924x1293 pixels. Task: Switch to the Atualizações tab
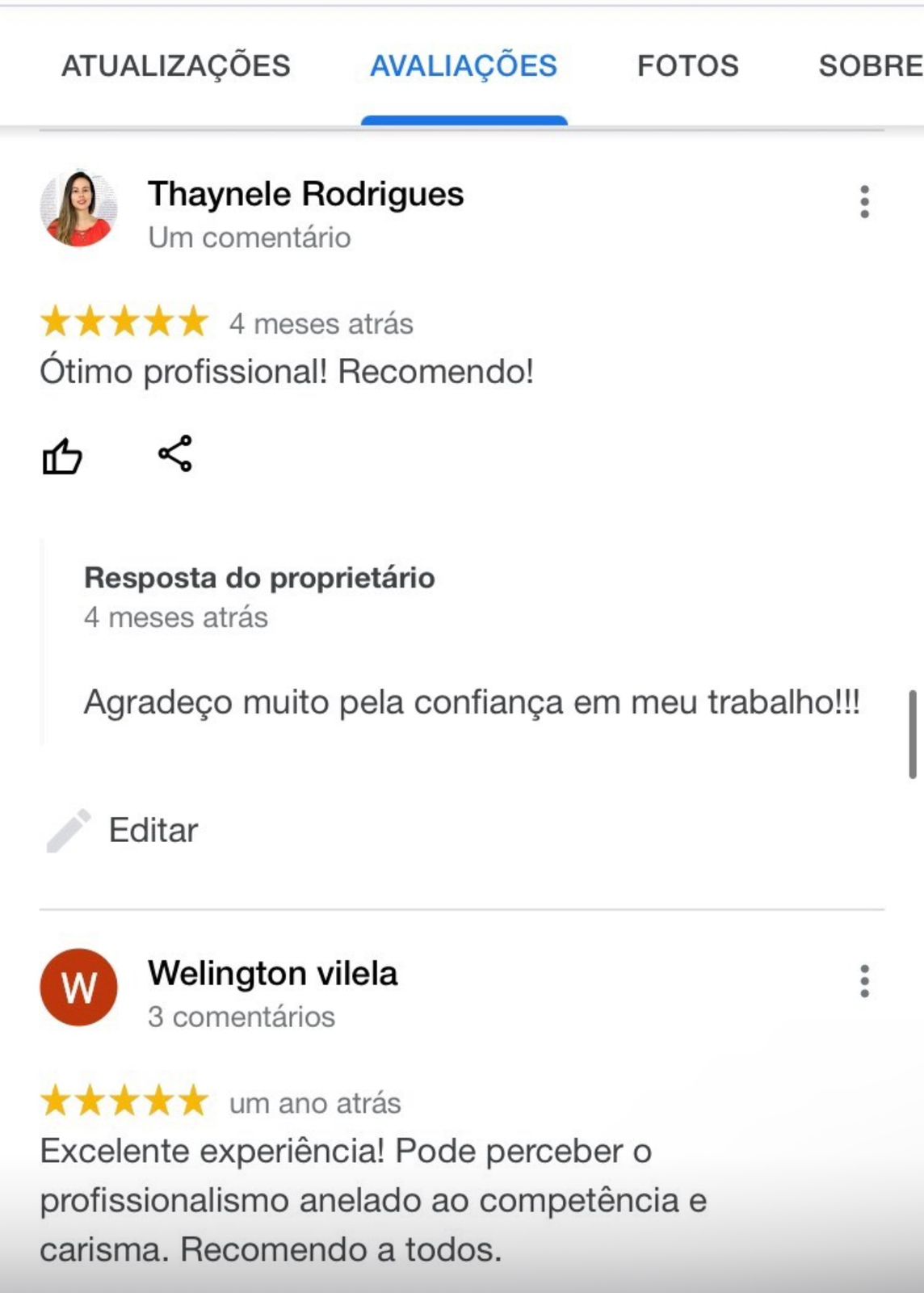pyautogui.click(x=176, y=66)
